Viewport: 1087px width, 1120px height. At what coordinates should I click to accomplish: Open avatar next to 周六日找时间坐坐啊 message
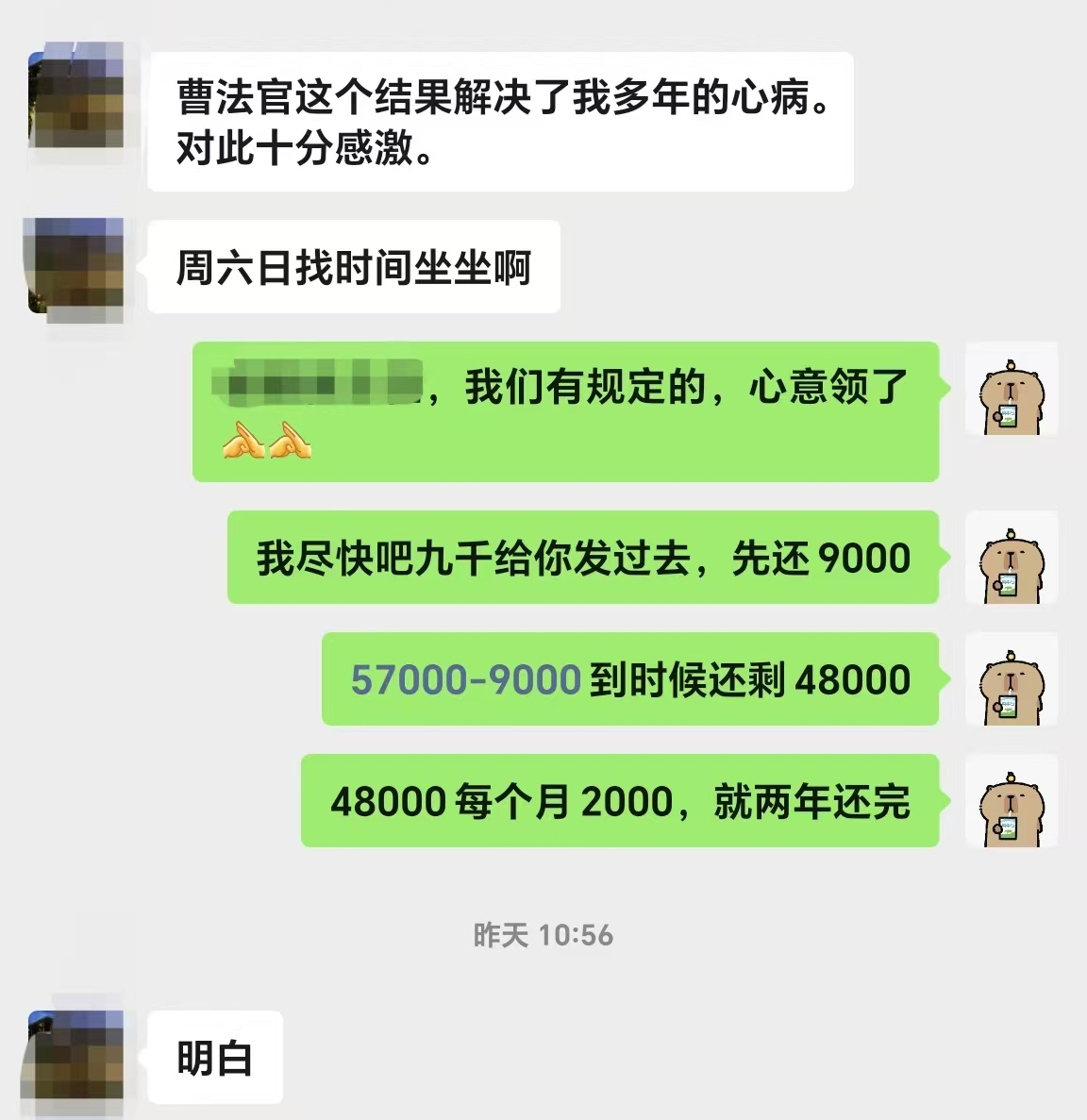point(76,267)
